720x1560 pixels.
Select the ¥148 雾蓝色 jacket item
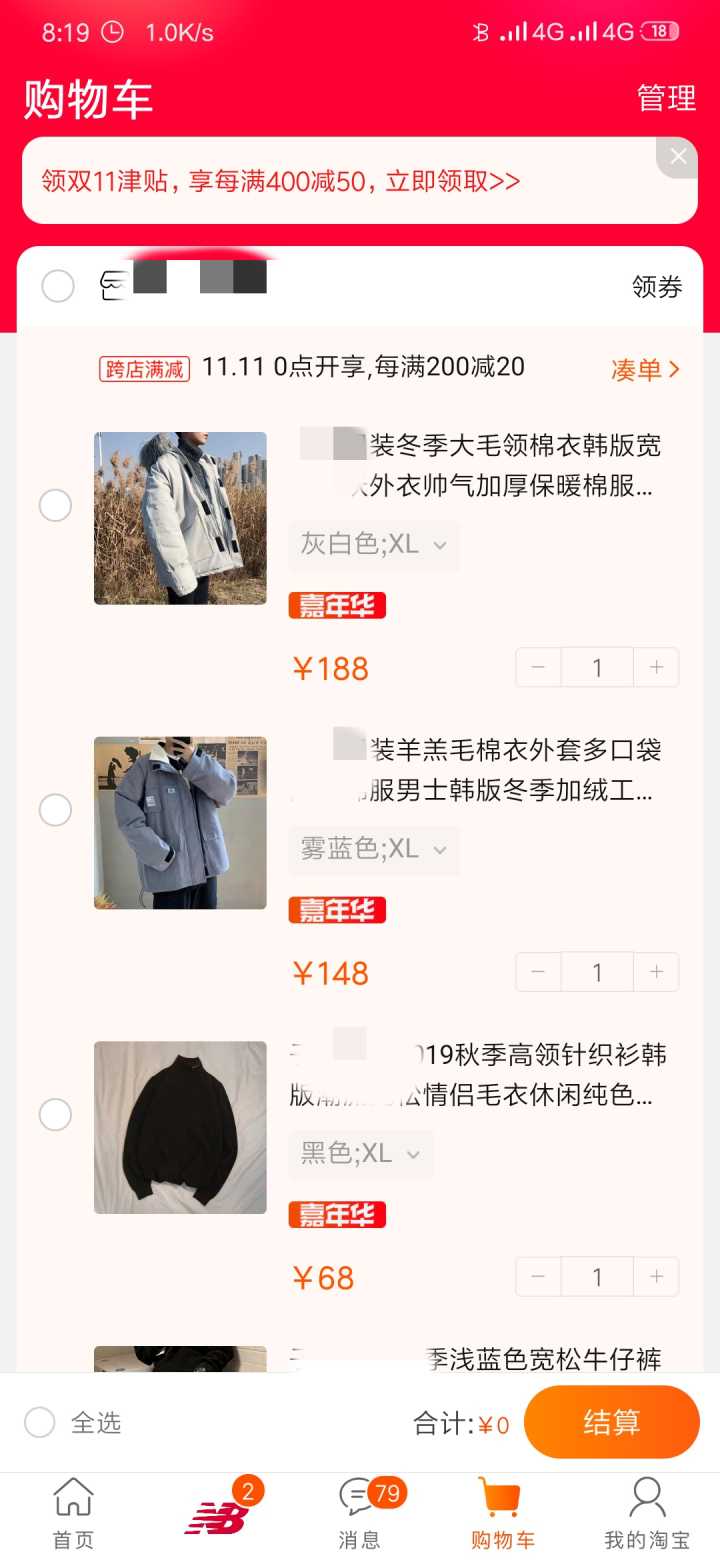pos(55,809)
